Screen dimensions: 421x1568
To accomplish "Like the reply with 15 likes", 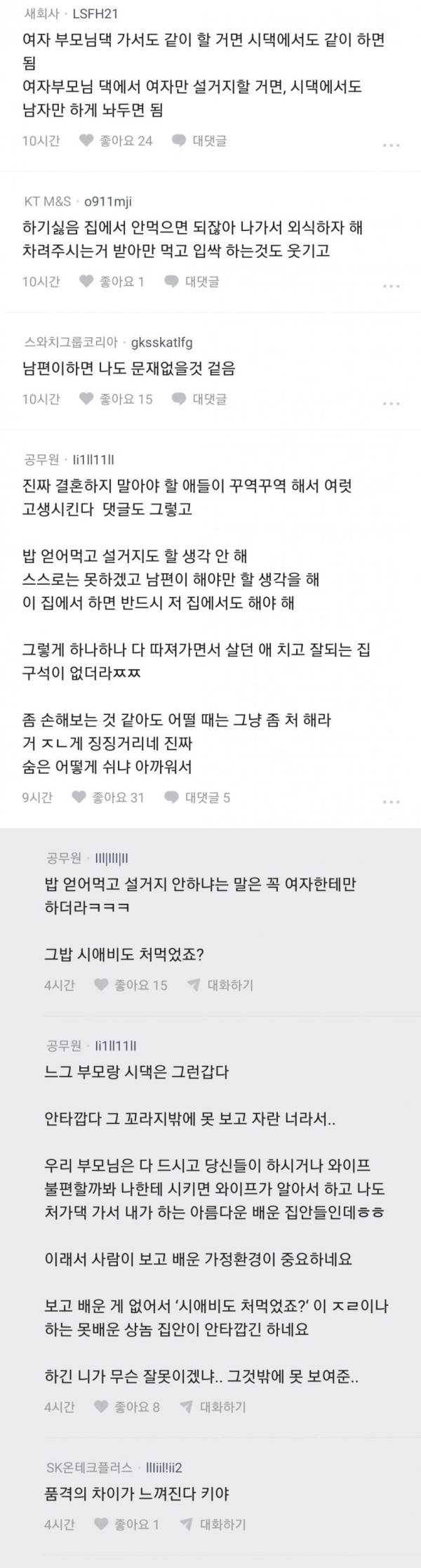I will tap(131, 985).
